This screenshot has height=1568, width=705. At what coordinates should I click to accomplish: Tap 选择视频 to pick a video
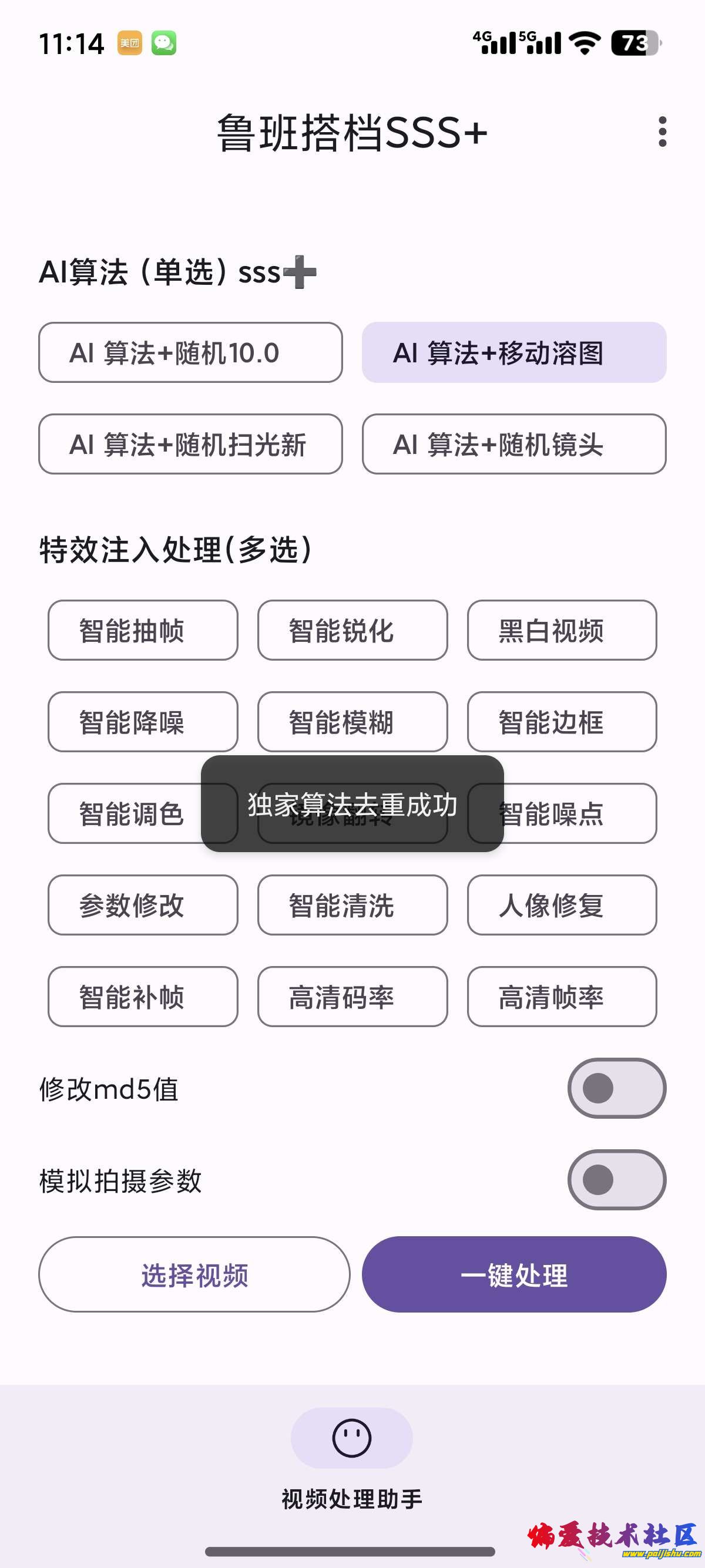[x=194, y=1274]
